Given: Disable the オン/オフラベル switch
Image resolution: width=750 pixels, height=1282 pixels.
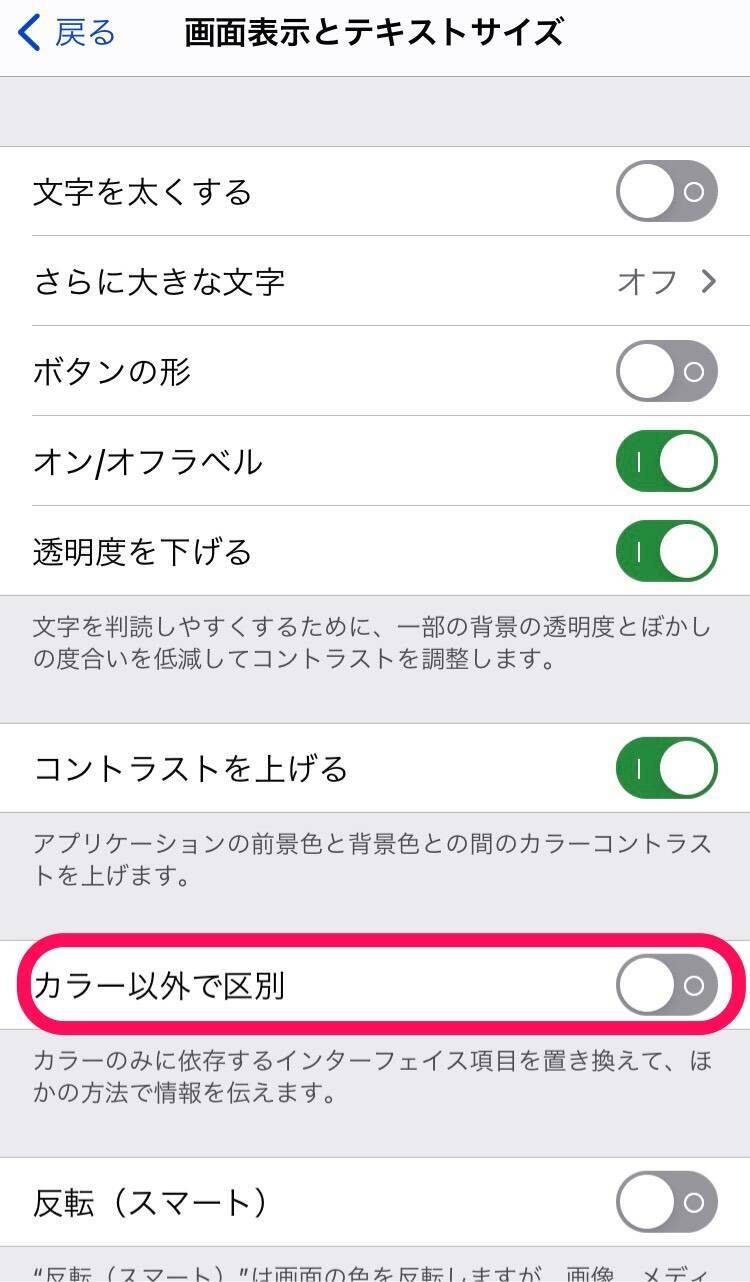Looking at the screenshot, I should click(666, 461).
